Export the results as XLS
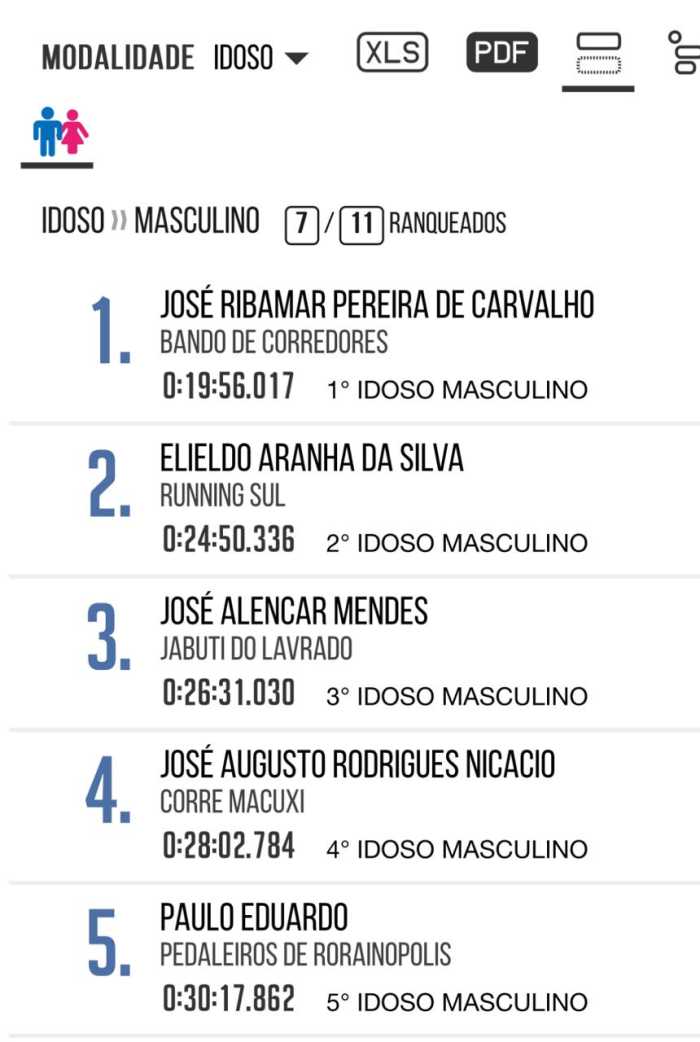 392,53
